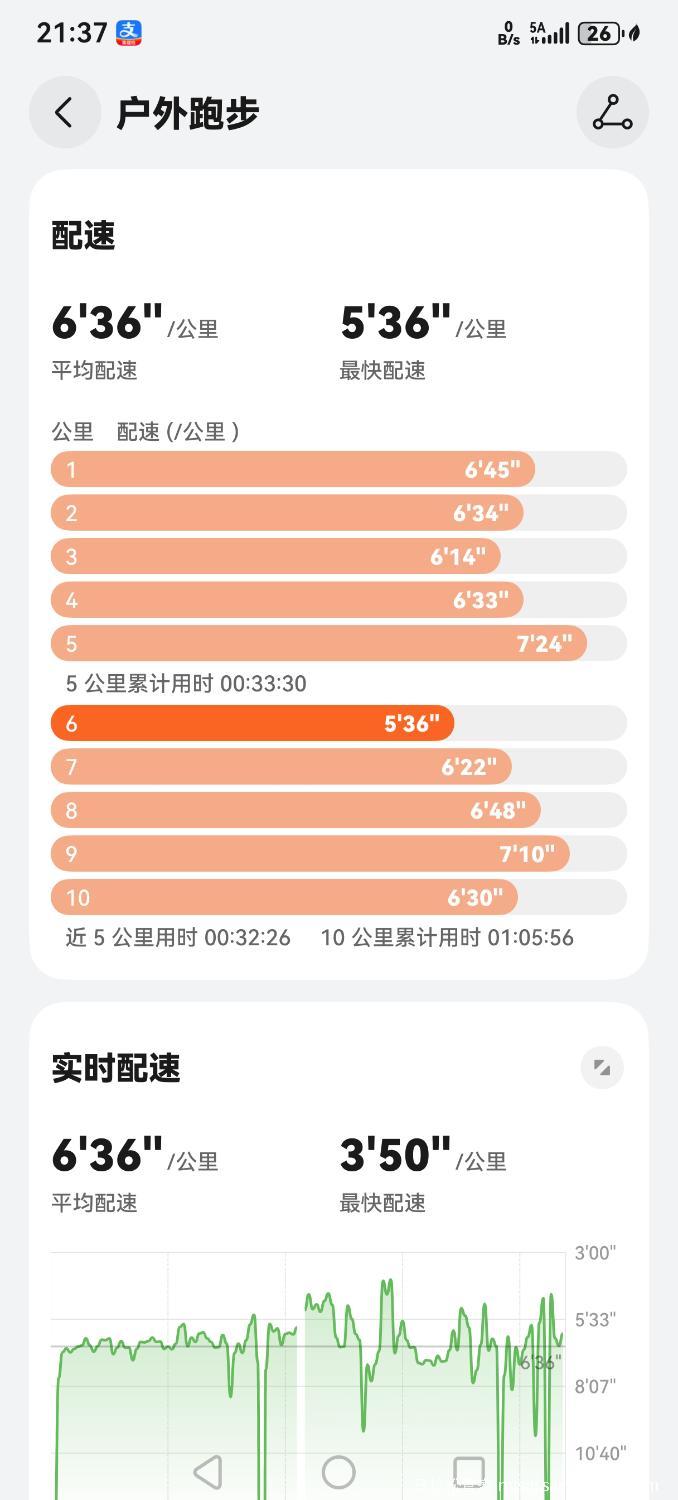This screenshot has height=1500, width=678.
Task: Open the share route icon
Action: point(612,113)
